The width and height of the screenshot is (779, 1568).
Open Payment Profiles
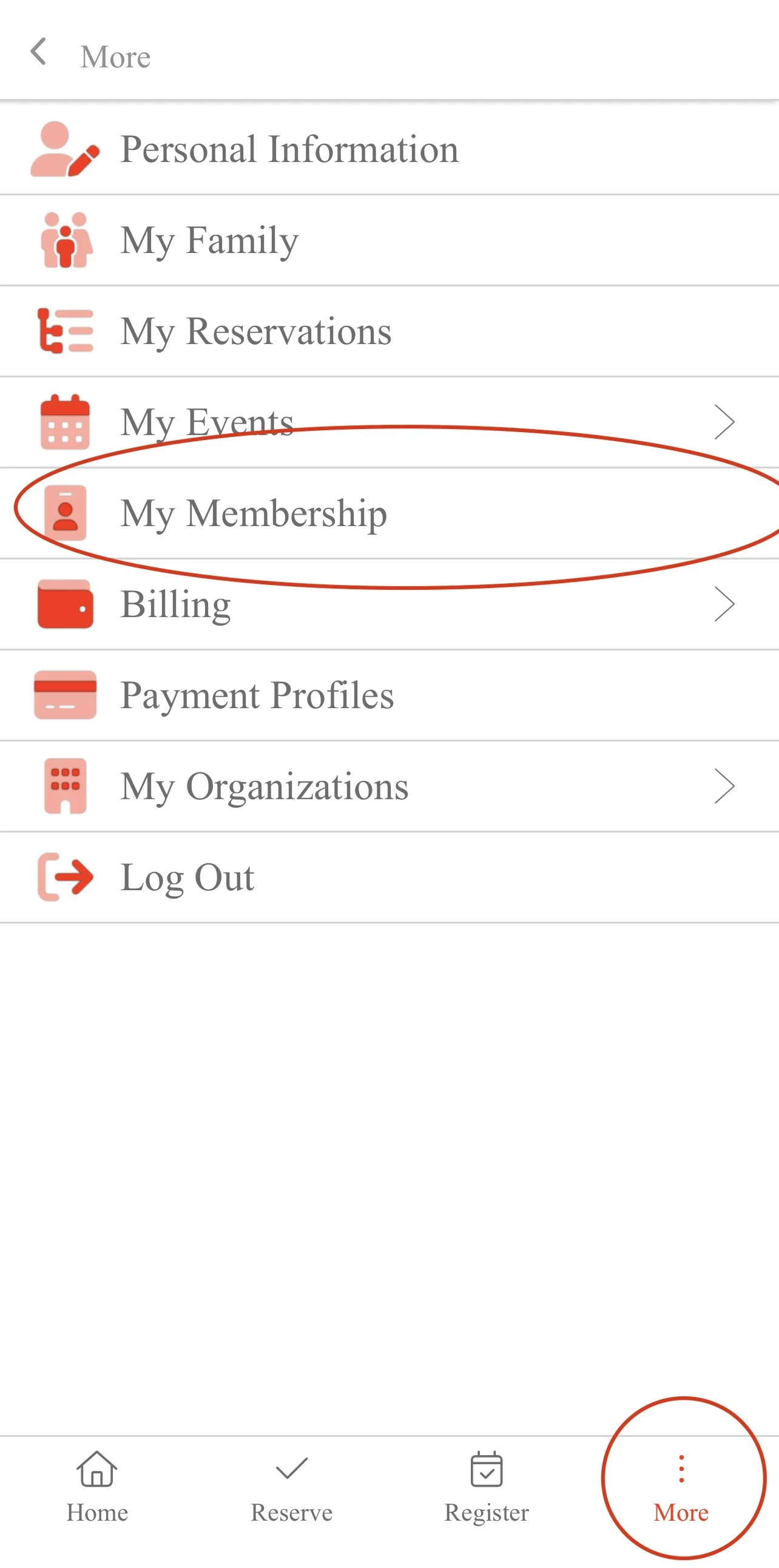[x=389, y=695]
